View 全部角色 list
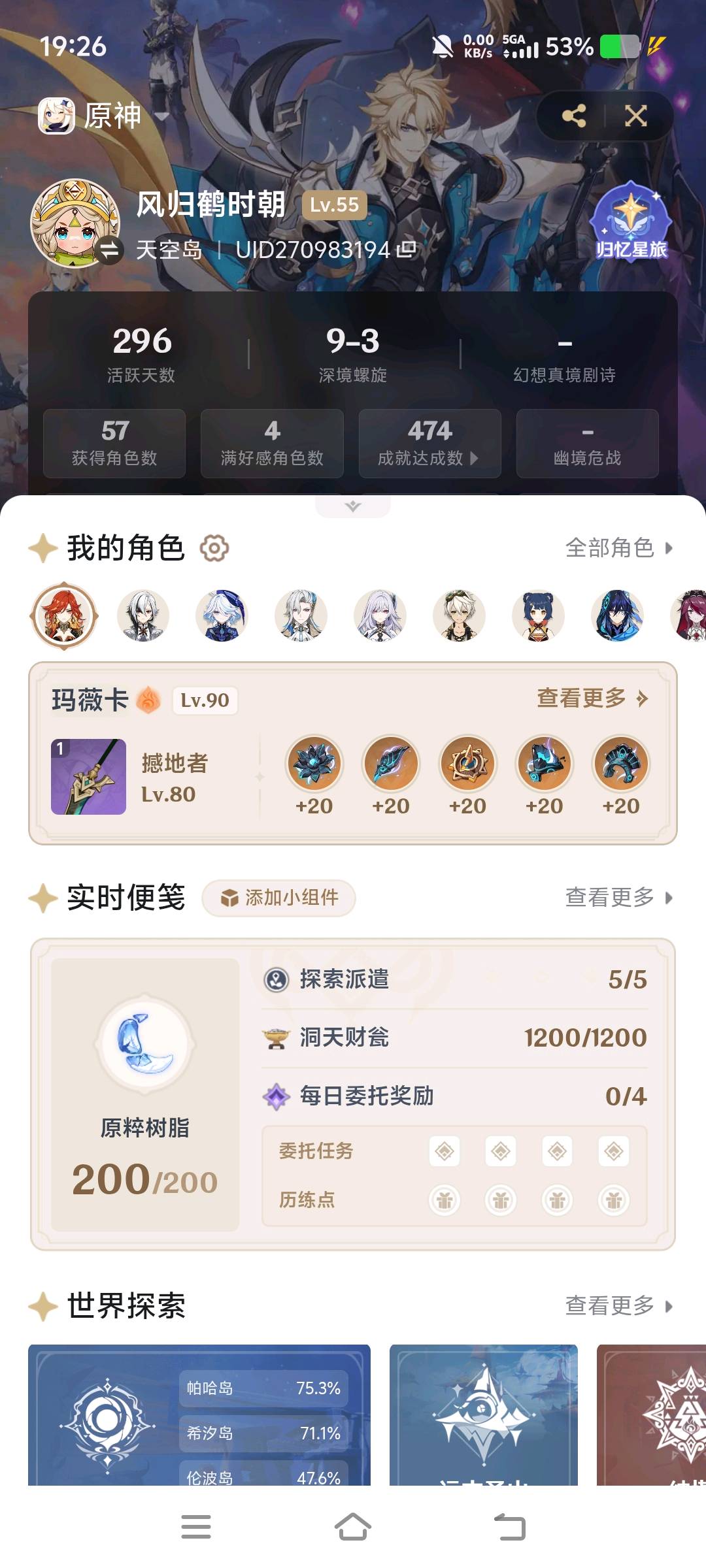 tap(618, 548)
